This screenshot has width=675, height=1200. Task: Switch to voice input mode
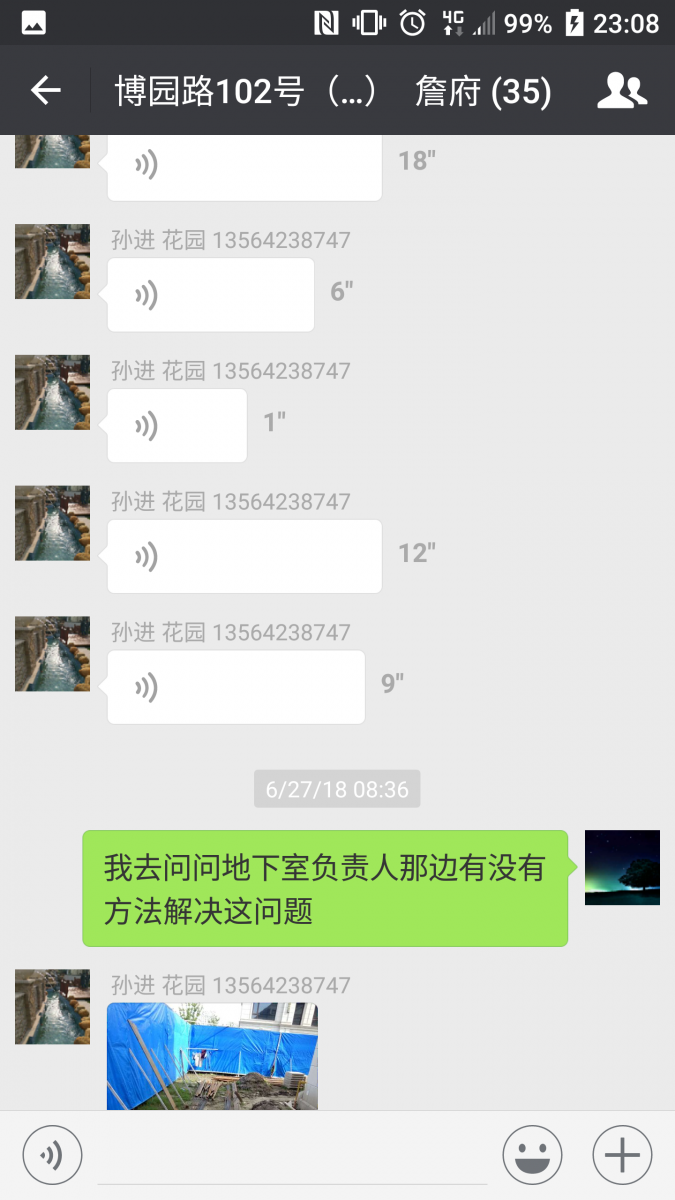tap(52, 1155)
